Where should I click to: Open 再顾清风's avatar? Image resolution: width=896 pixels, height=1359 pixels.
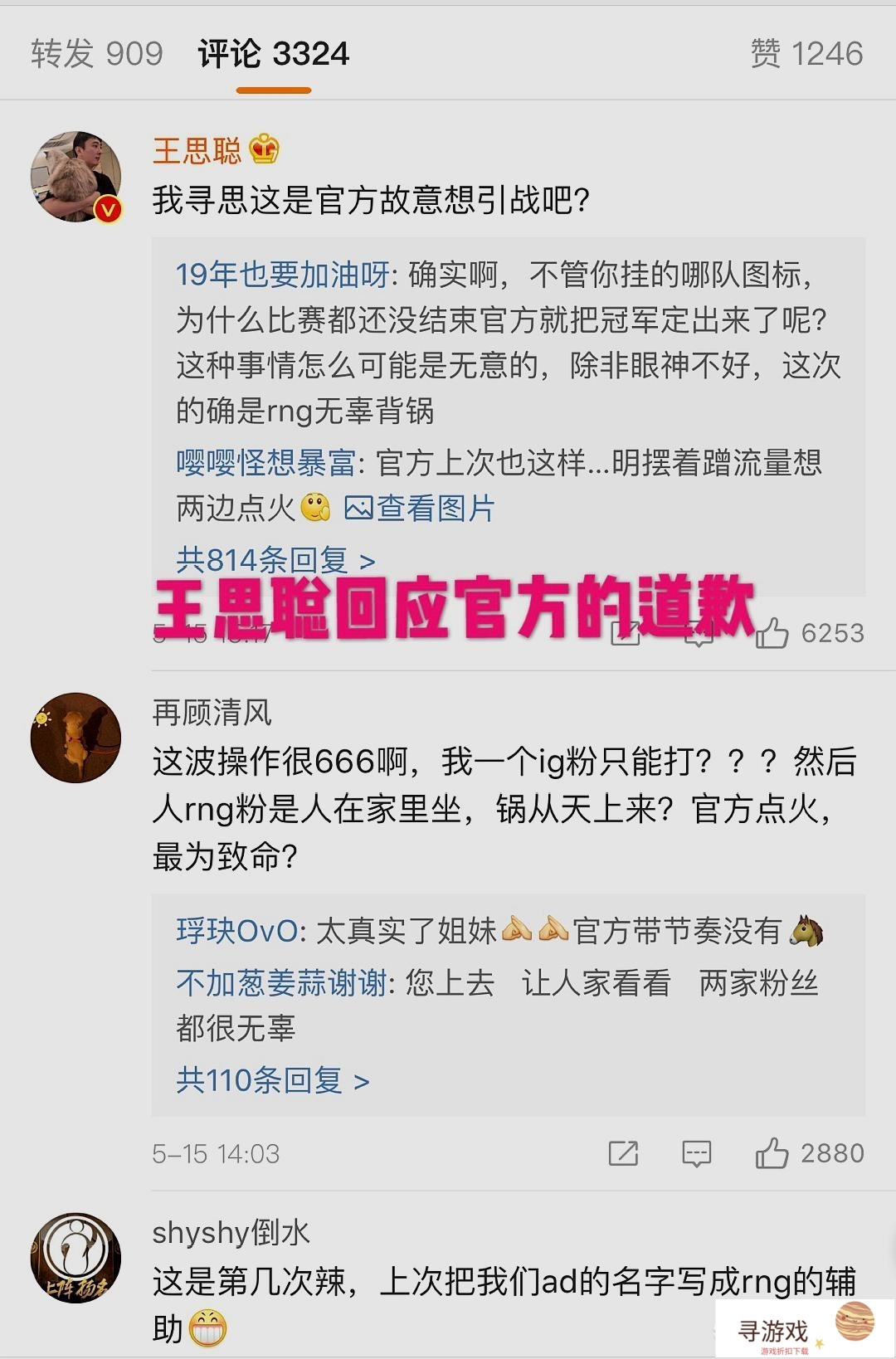(76, 738)
